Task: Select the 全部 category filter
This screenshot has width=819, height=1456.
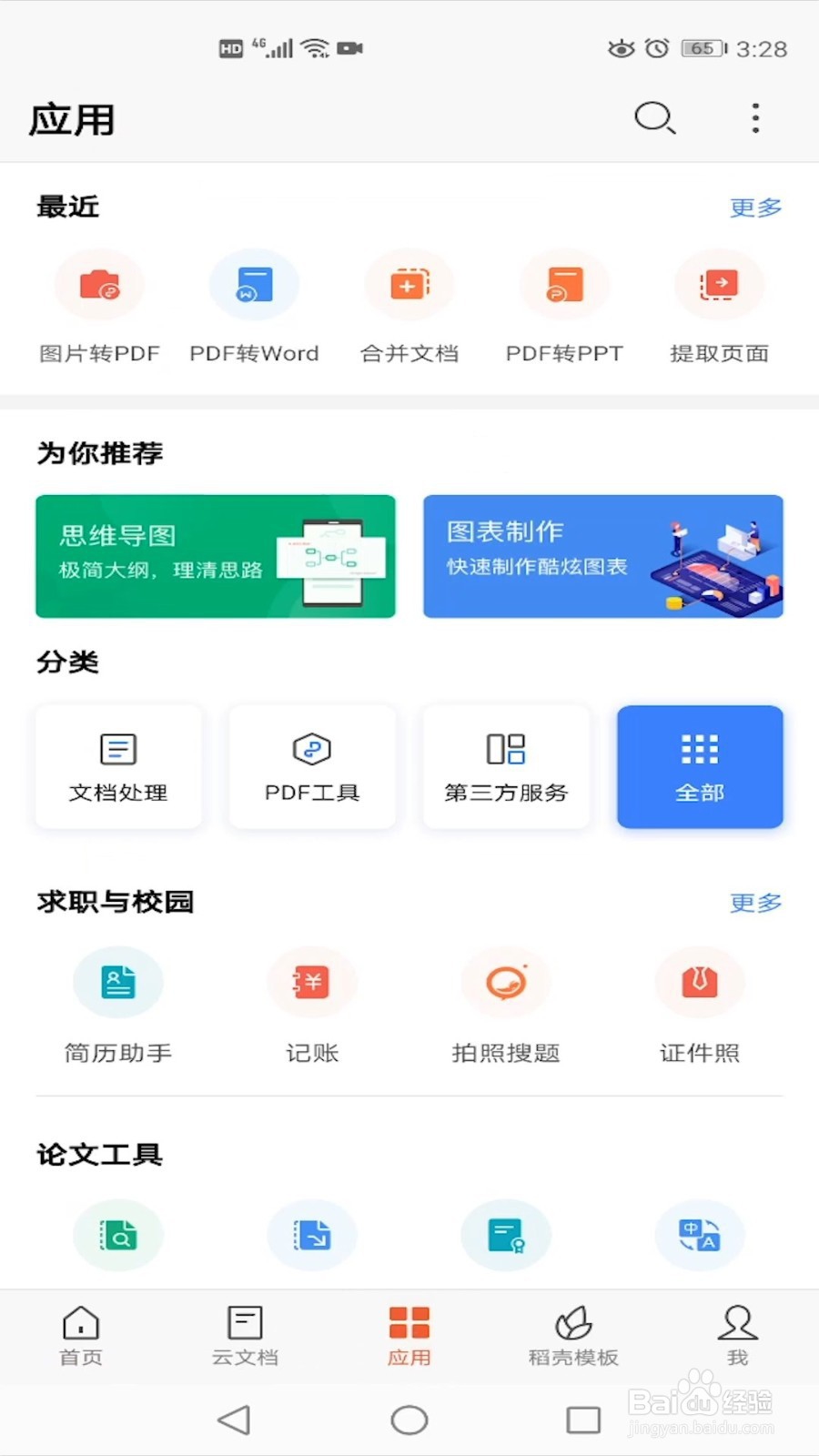Action: pos(699,767)
